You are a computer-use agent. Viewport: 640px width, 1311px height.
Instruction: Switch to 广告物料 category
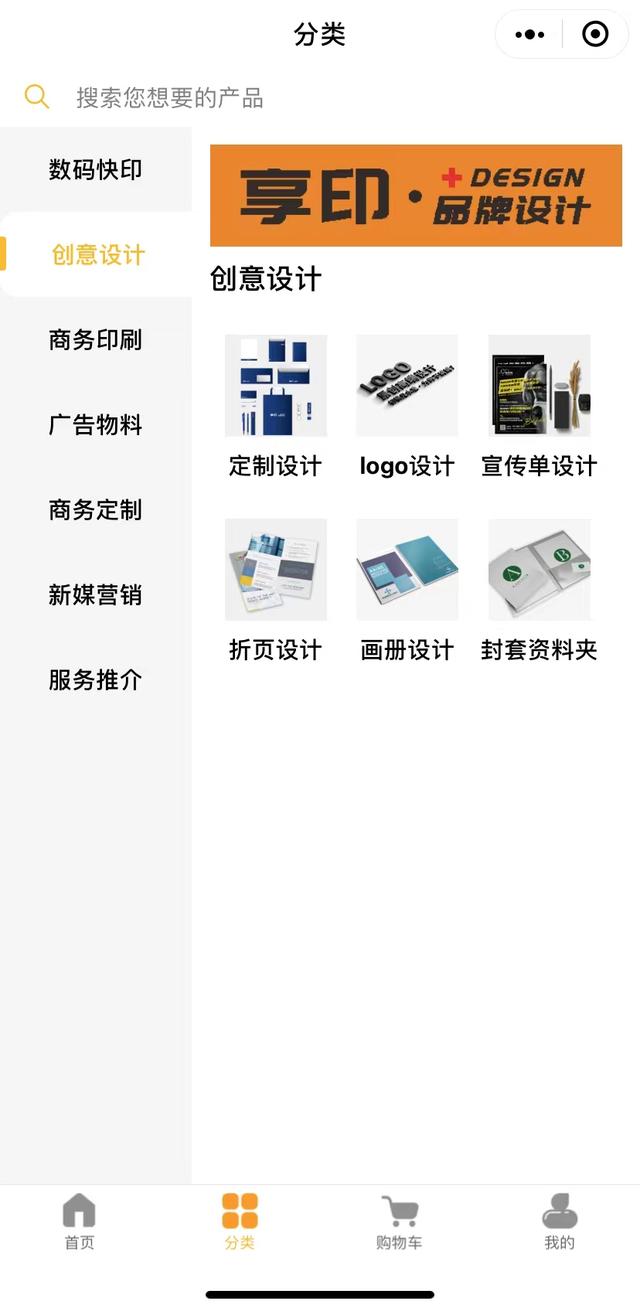(96, 425)
